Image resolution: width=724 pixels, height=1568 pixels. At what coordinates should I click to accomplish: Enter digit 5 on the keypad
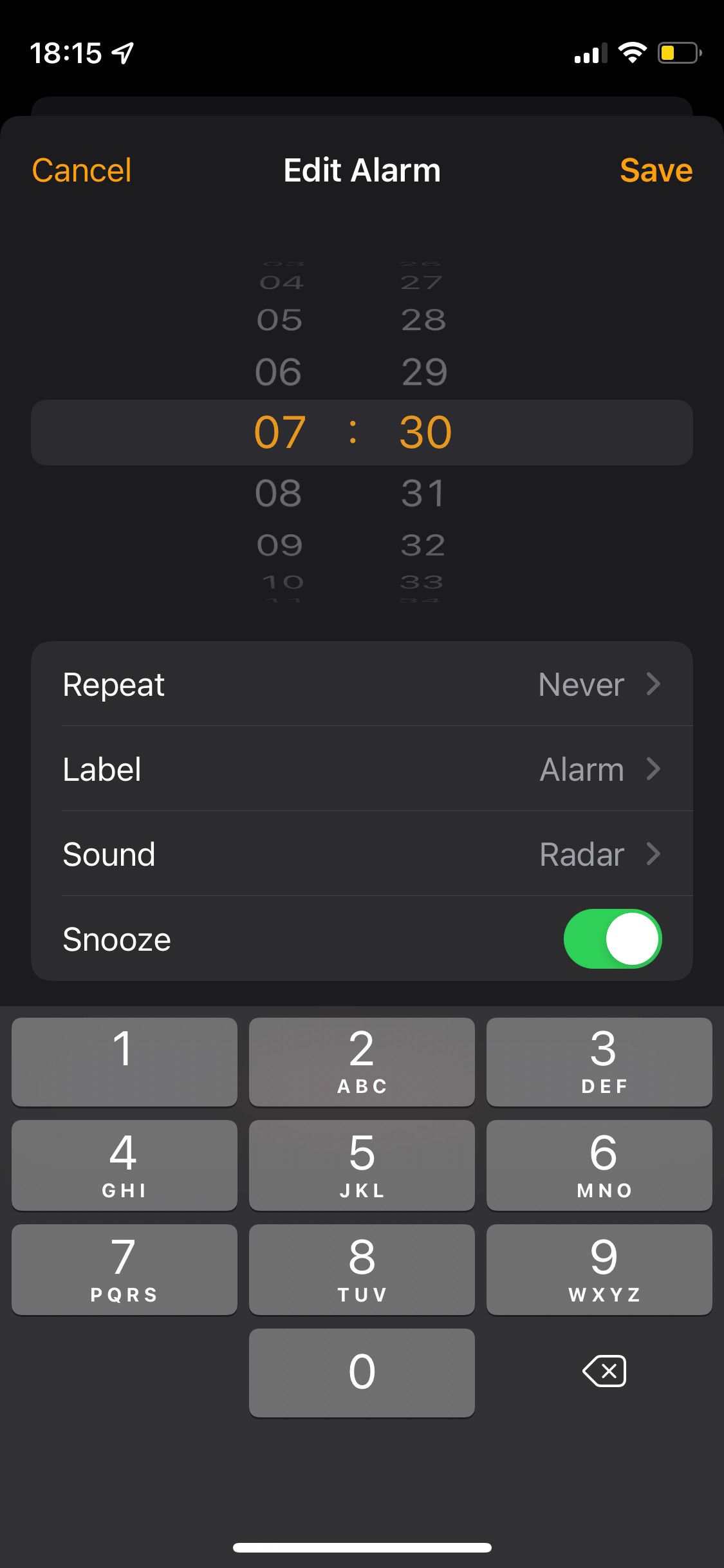coord(362,1165)
